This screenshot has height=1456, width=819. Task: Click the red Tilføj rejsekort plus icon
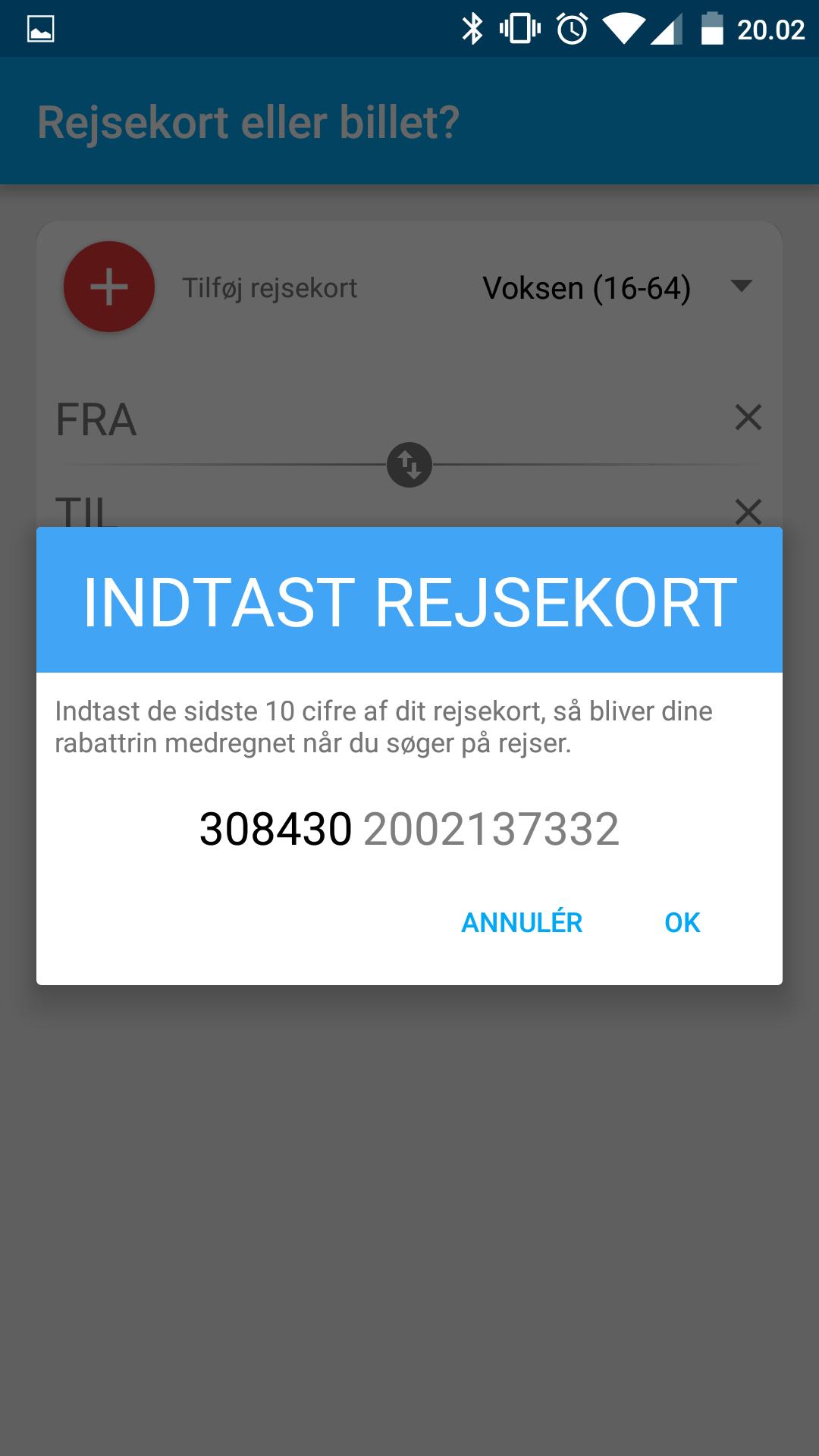[x=108, y=287]
